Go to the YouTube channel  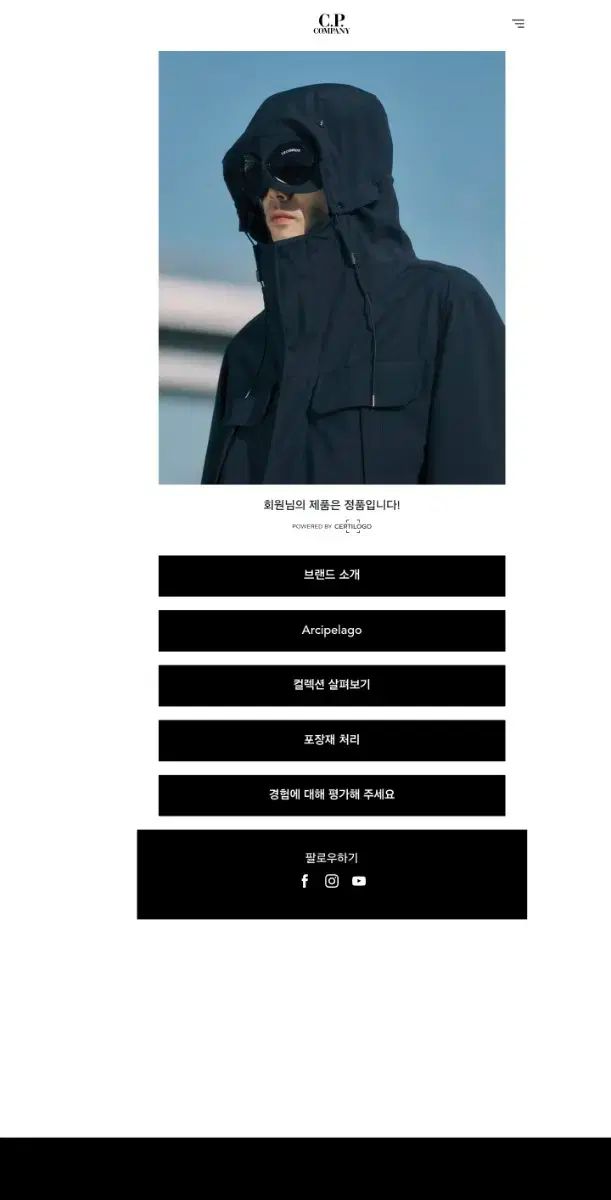pos(359,881)
